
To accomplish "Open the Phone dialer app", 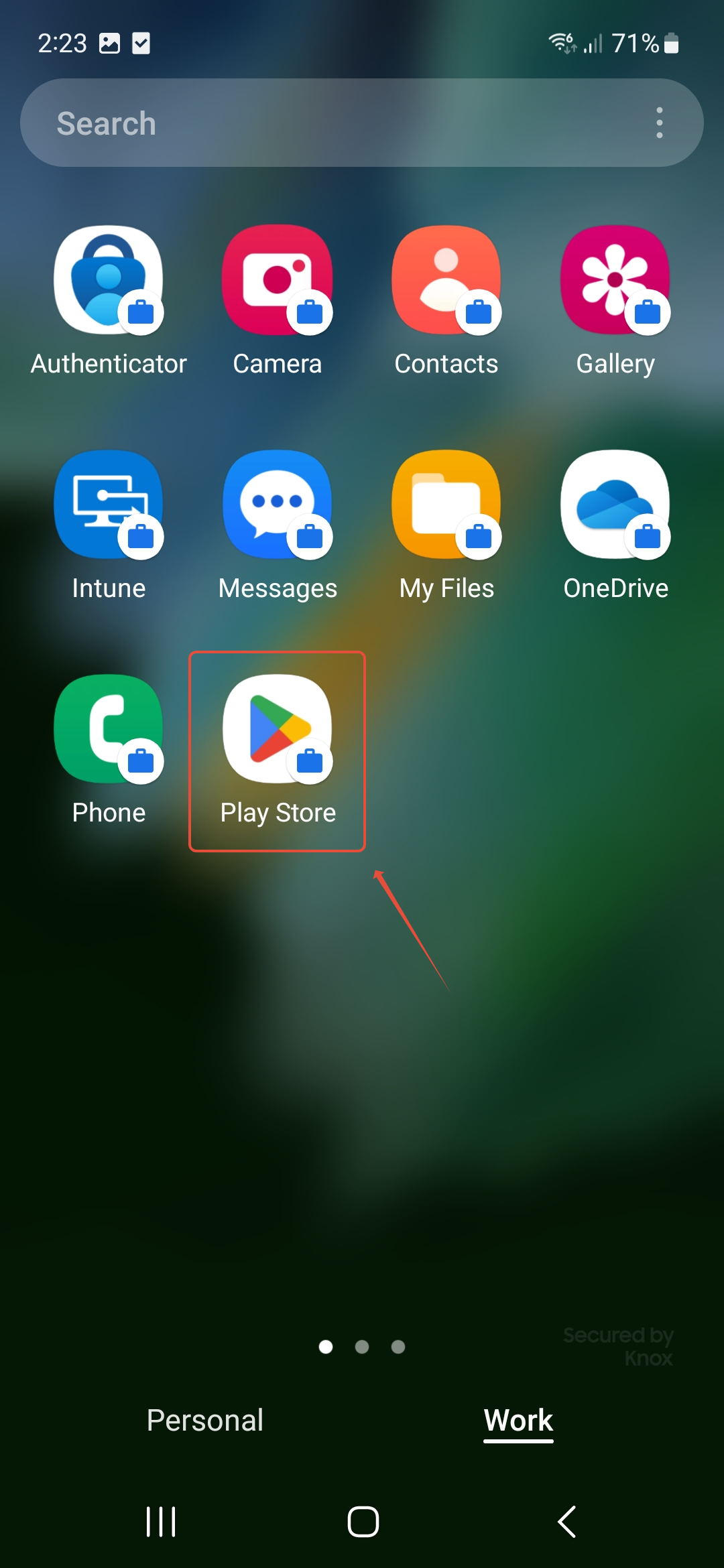I will point(109,730).
